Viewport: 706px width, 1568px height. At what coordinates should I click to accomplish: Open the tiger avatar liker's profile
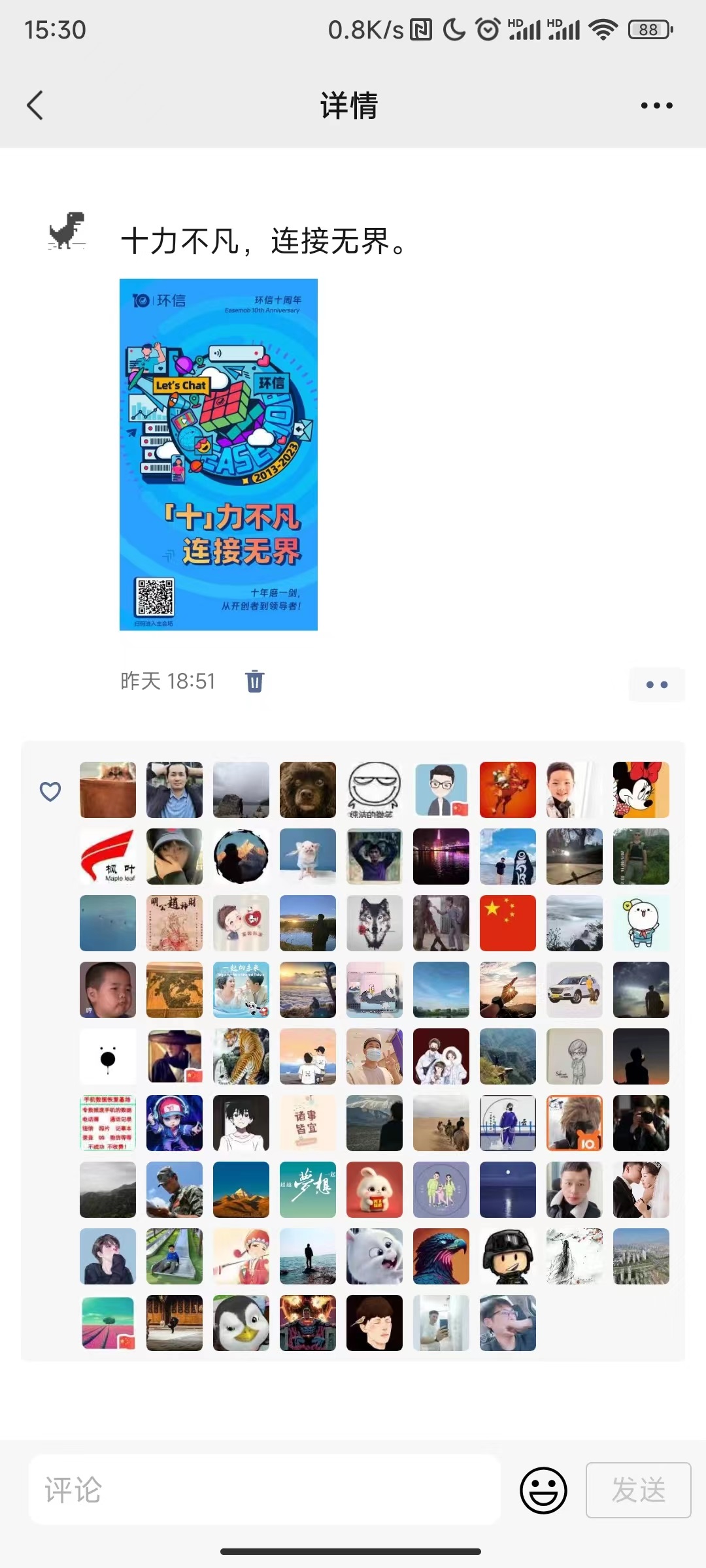[241, 1056]
